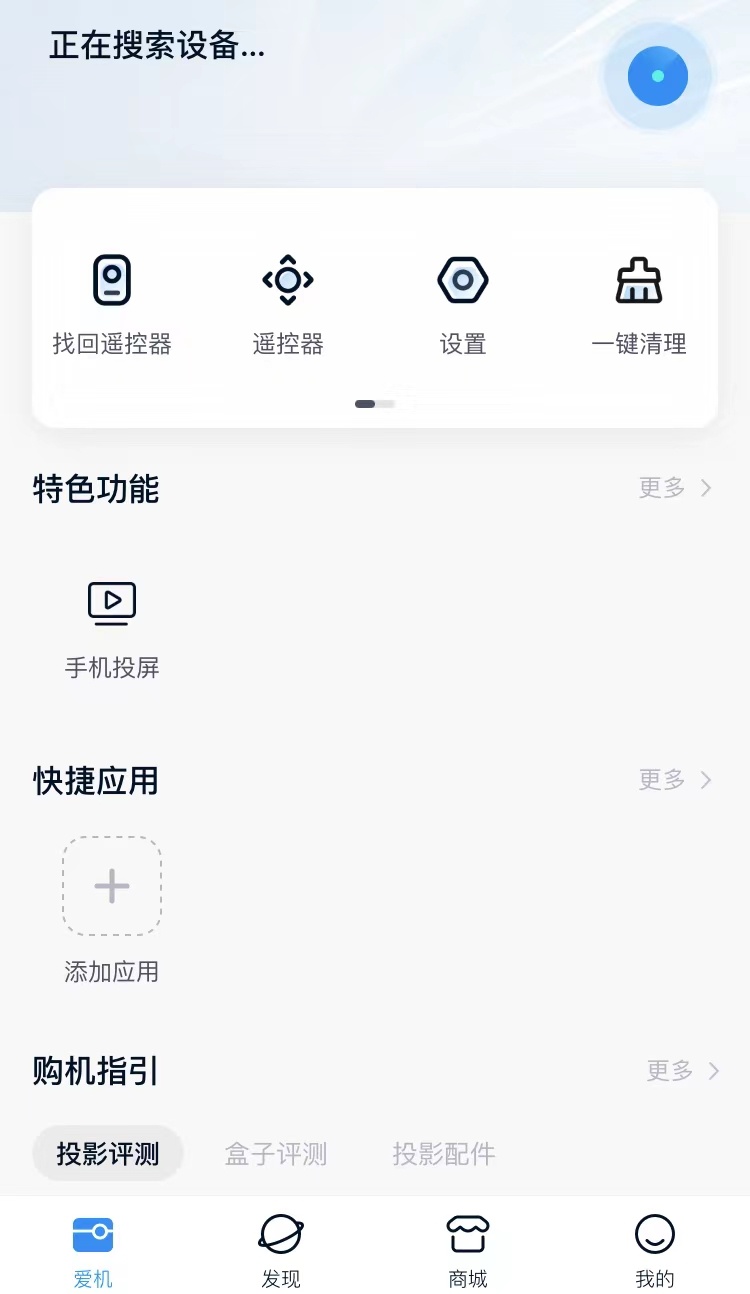
Task: Open 更多 arrow for 购机指引 section
Action: pos(684,1071)
